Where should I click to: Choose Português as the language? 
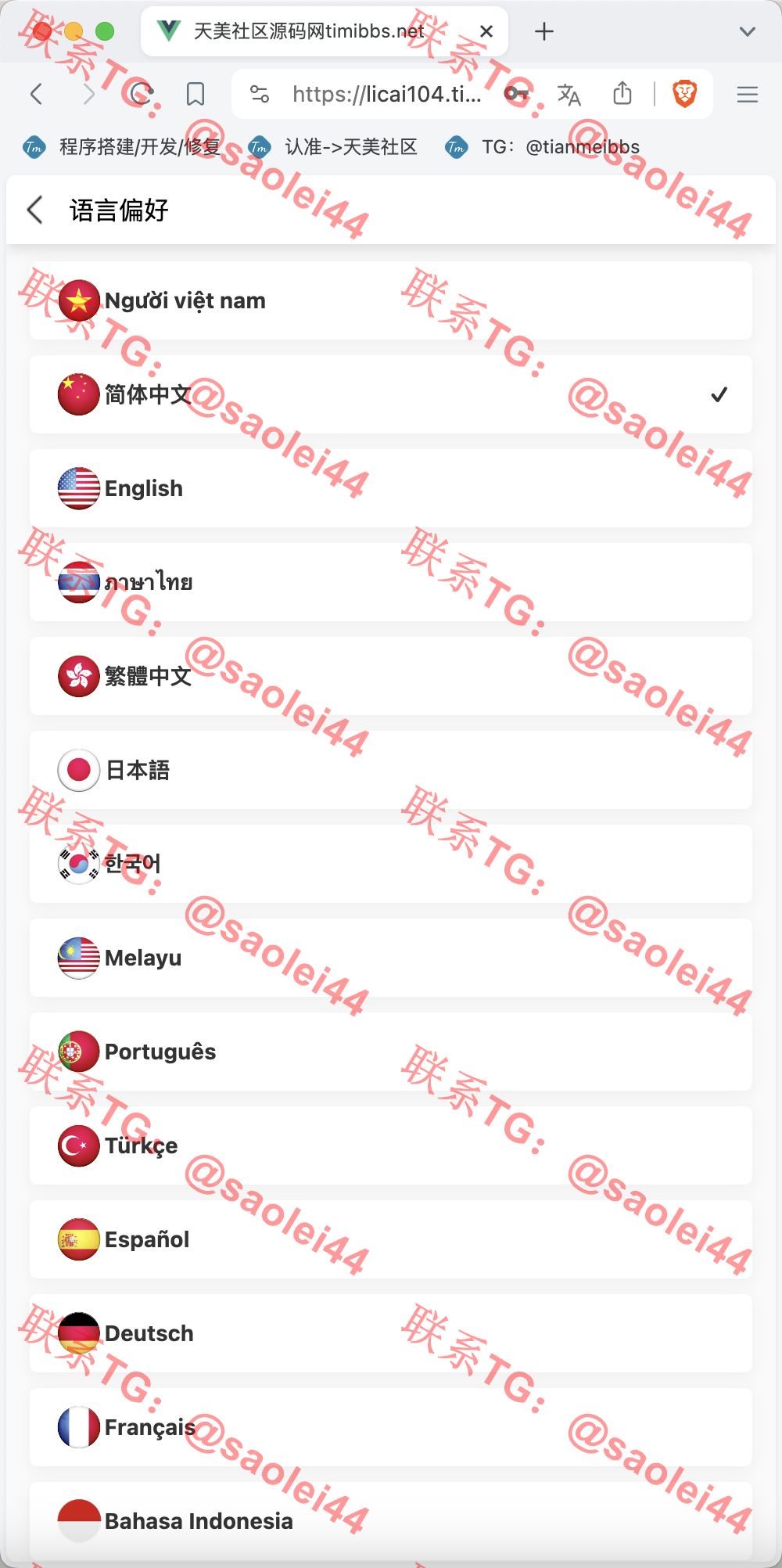(391, 1052)
